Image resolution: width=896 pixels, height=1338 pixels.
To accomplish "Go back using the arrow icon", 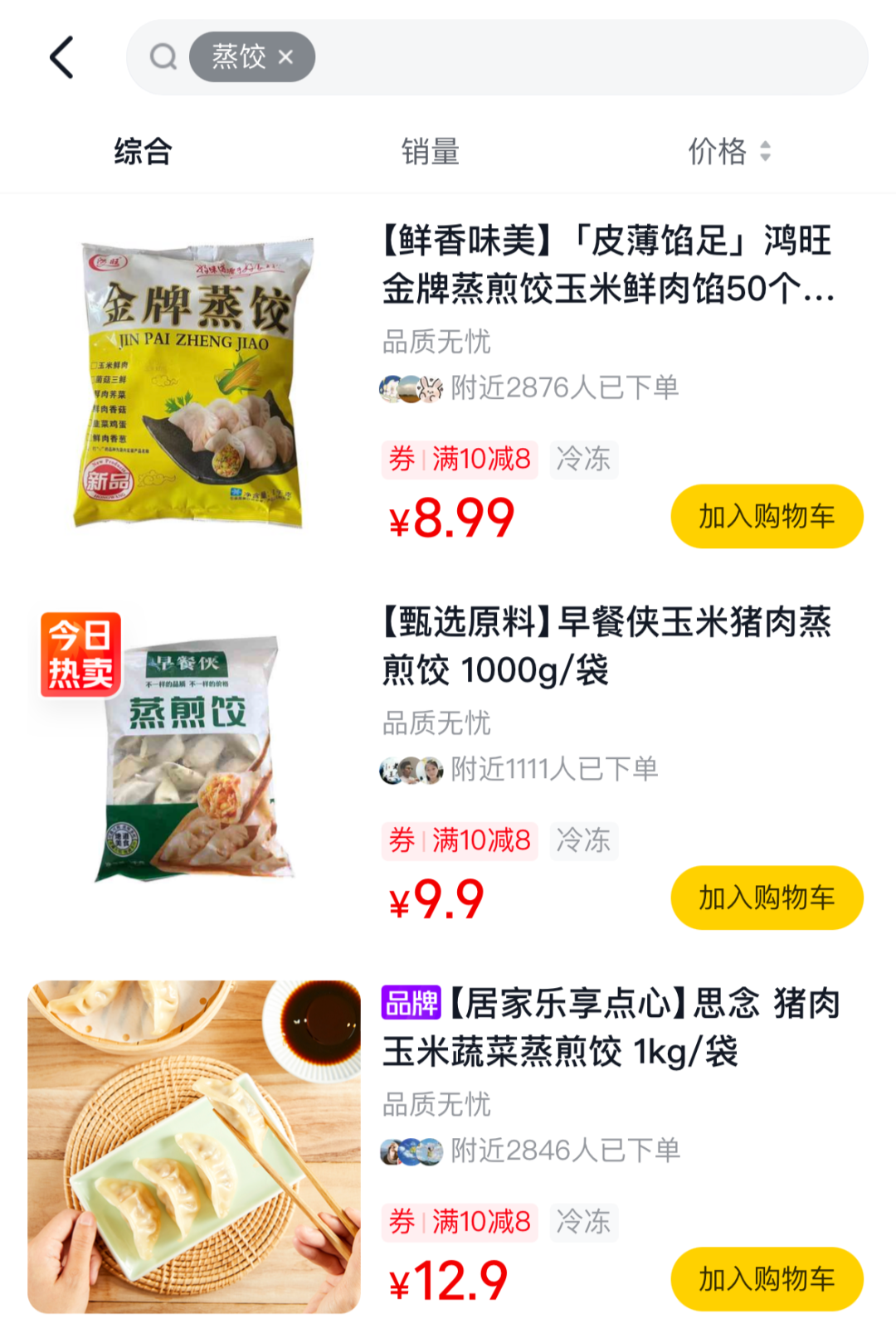I will point(62,57).
